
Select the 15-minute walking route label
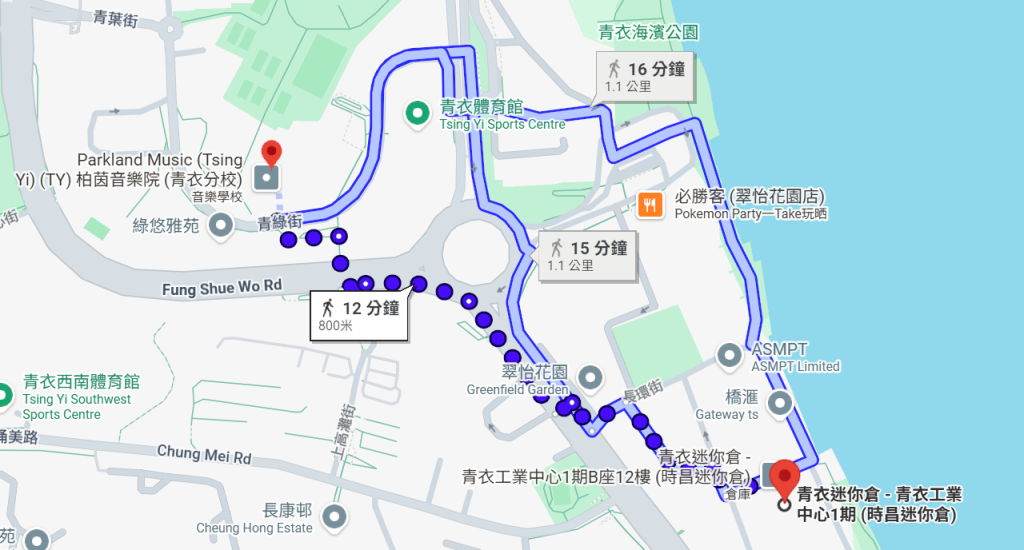coord(586,256)
